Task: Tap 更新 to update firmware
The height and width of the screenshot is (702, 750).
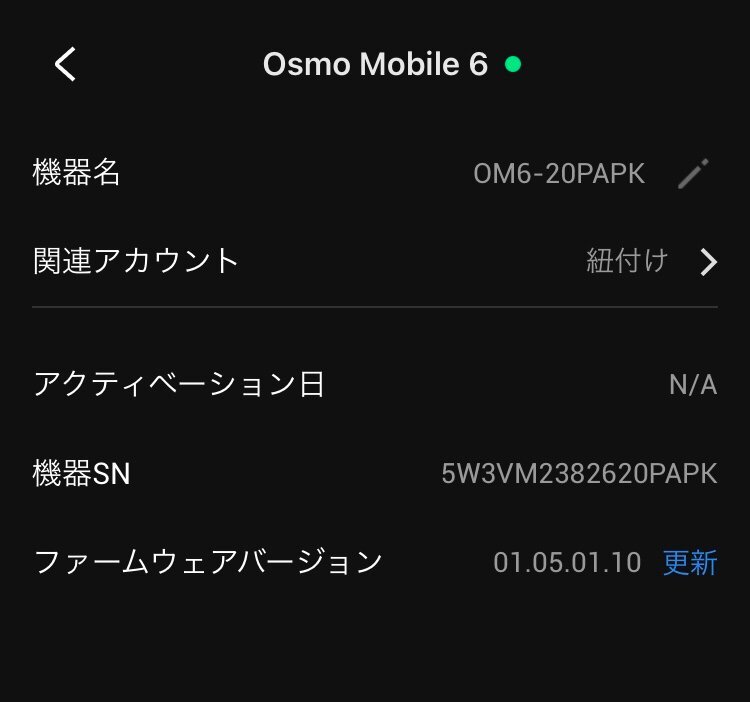Action: pyautogui.click(x=690, y=562)
